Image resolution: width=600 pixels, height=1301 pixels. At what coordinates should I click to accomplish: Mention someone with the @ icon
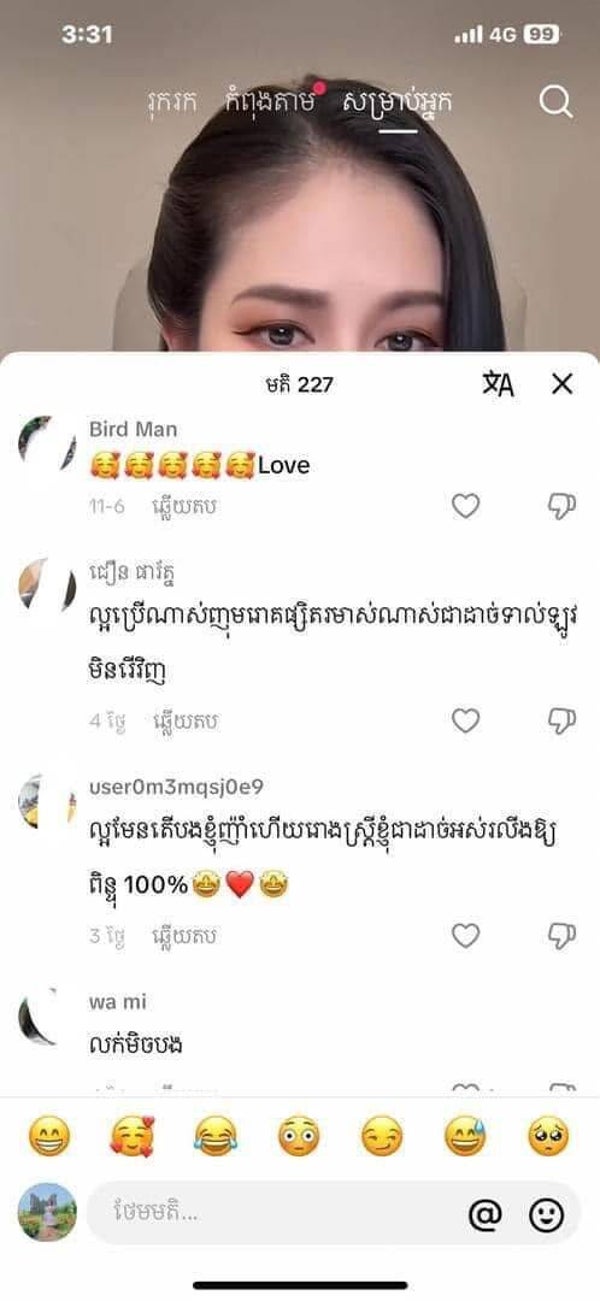(x=485, y=1214)
